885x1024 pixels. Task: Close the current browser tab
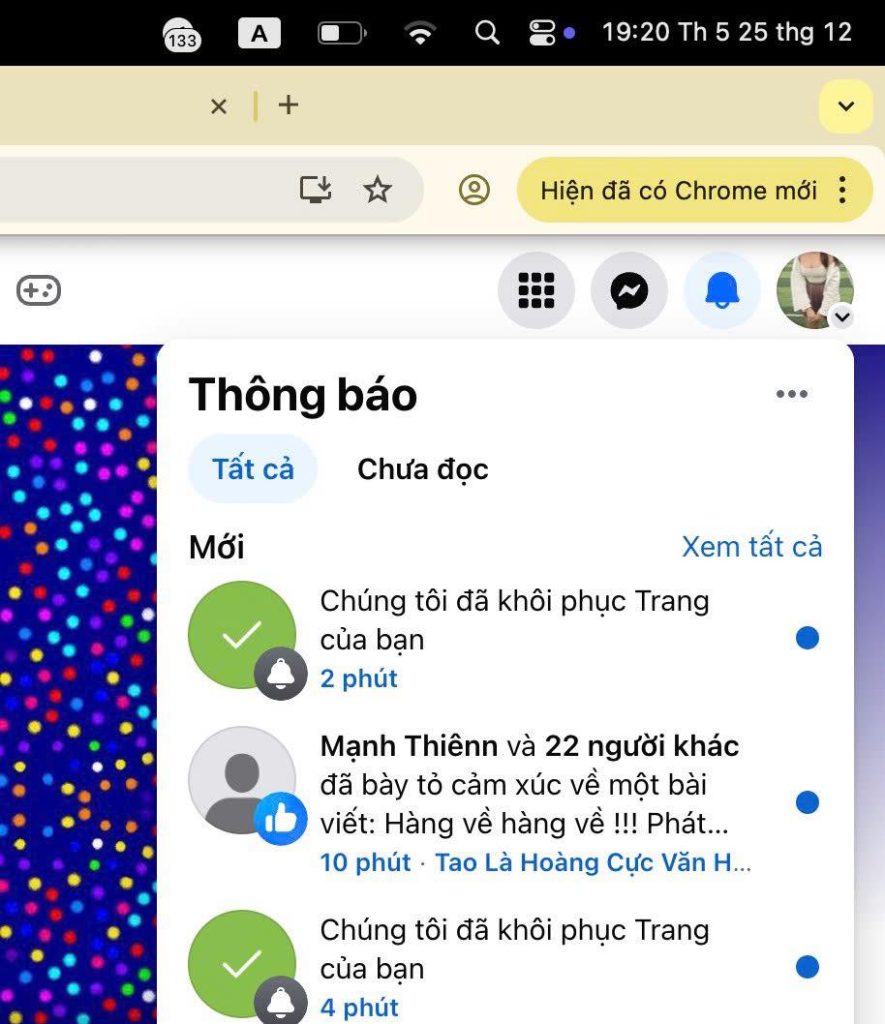[219, 106]
